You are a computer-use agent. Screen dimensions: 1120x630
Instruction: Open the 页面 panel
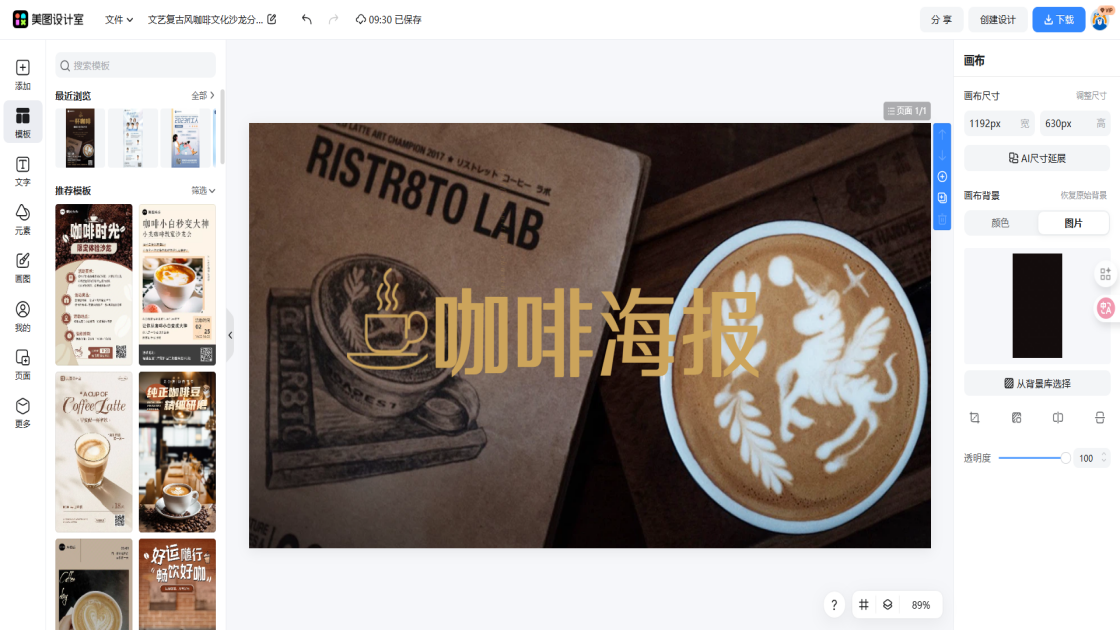pyautogui.click(x=22, y=364)
